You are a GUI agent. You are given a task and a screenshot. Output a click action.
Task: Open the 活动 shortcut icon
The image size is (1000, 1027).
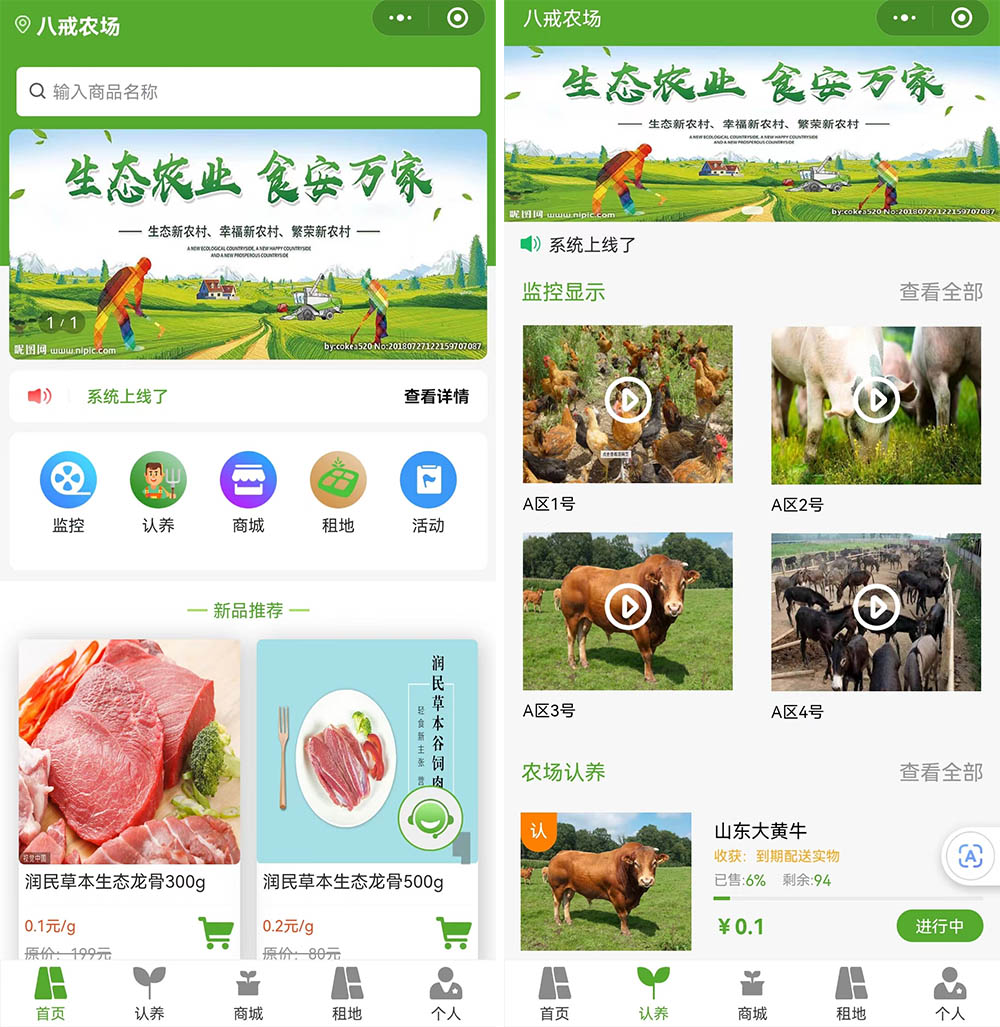click(428, 481)
